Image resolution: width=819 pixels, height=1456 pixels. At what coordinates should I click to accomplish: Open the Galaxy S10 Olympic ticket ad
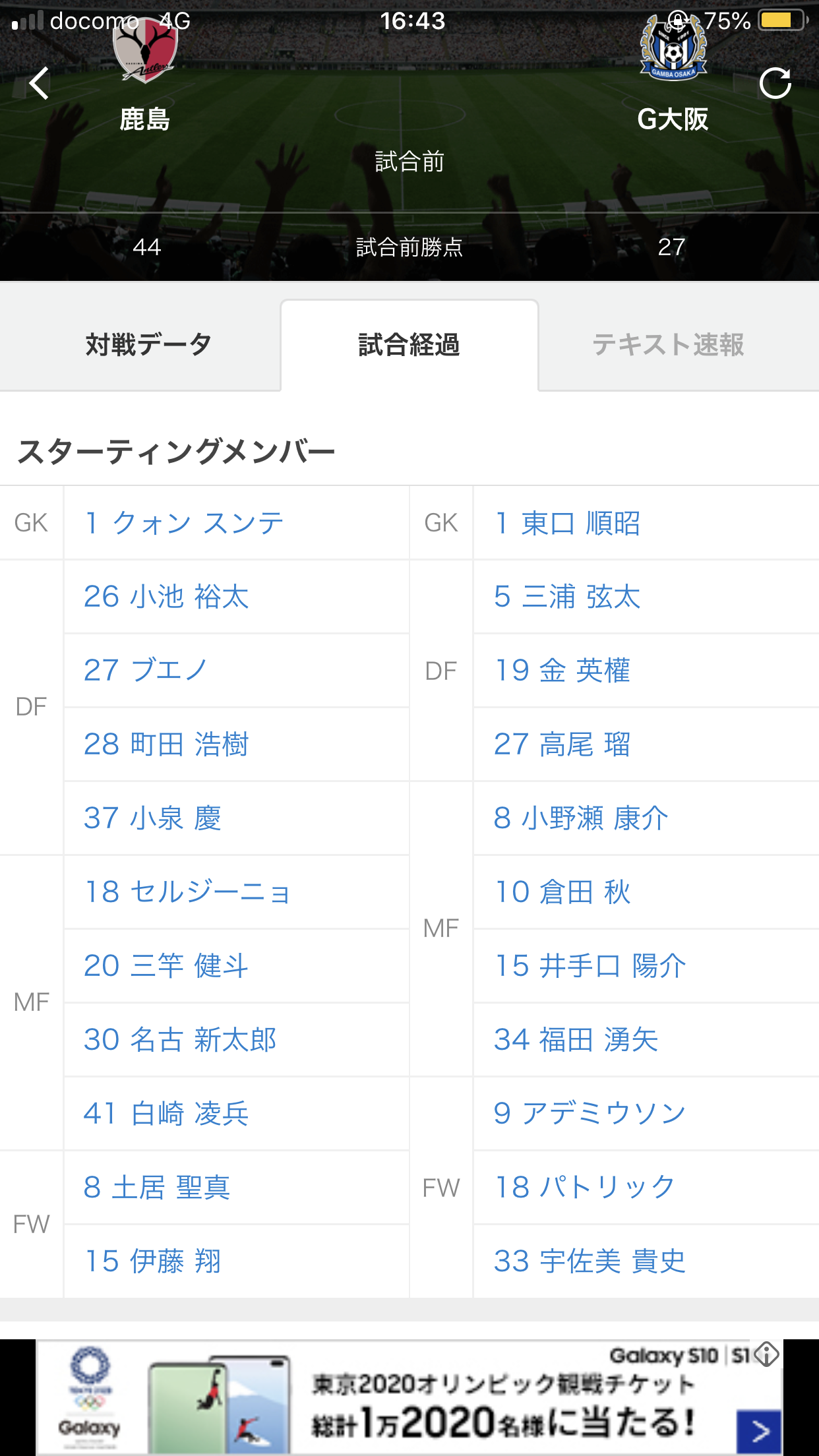pyautogui.click(x=409, y=1397)
